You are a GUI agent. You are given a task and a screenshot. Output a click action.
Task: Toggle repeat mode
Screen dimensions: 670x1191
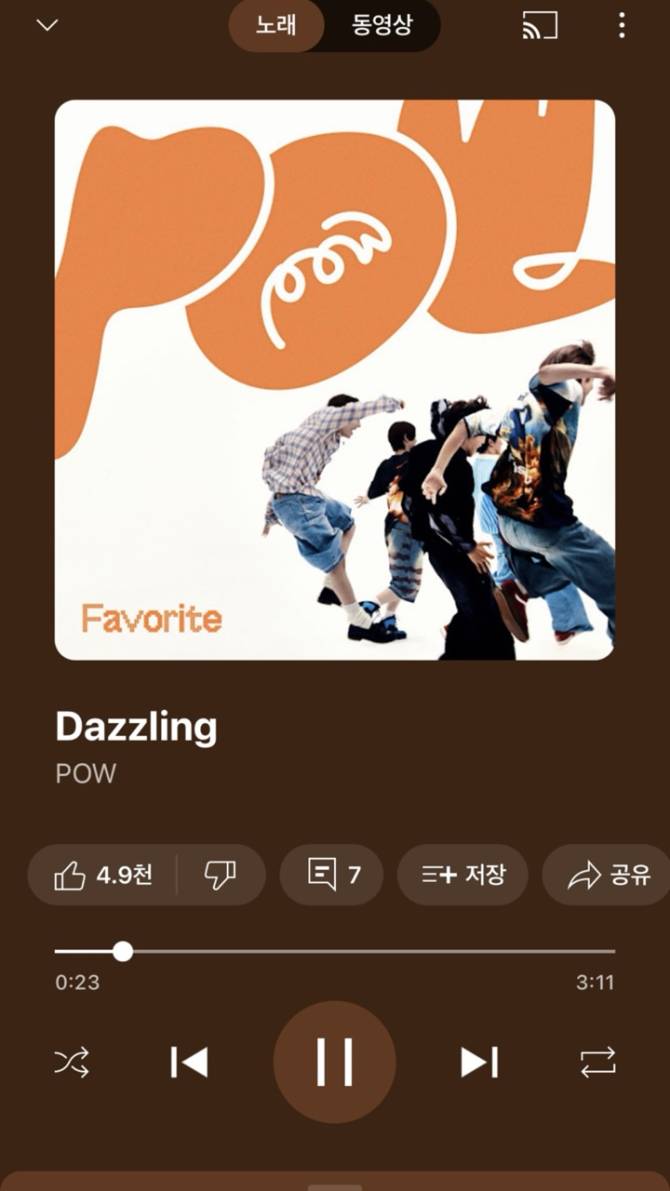tap(598, 1062)
